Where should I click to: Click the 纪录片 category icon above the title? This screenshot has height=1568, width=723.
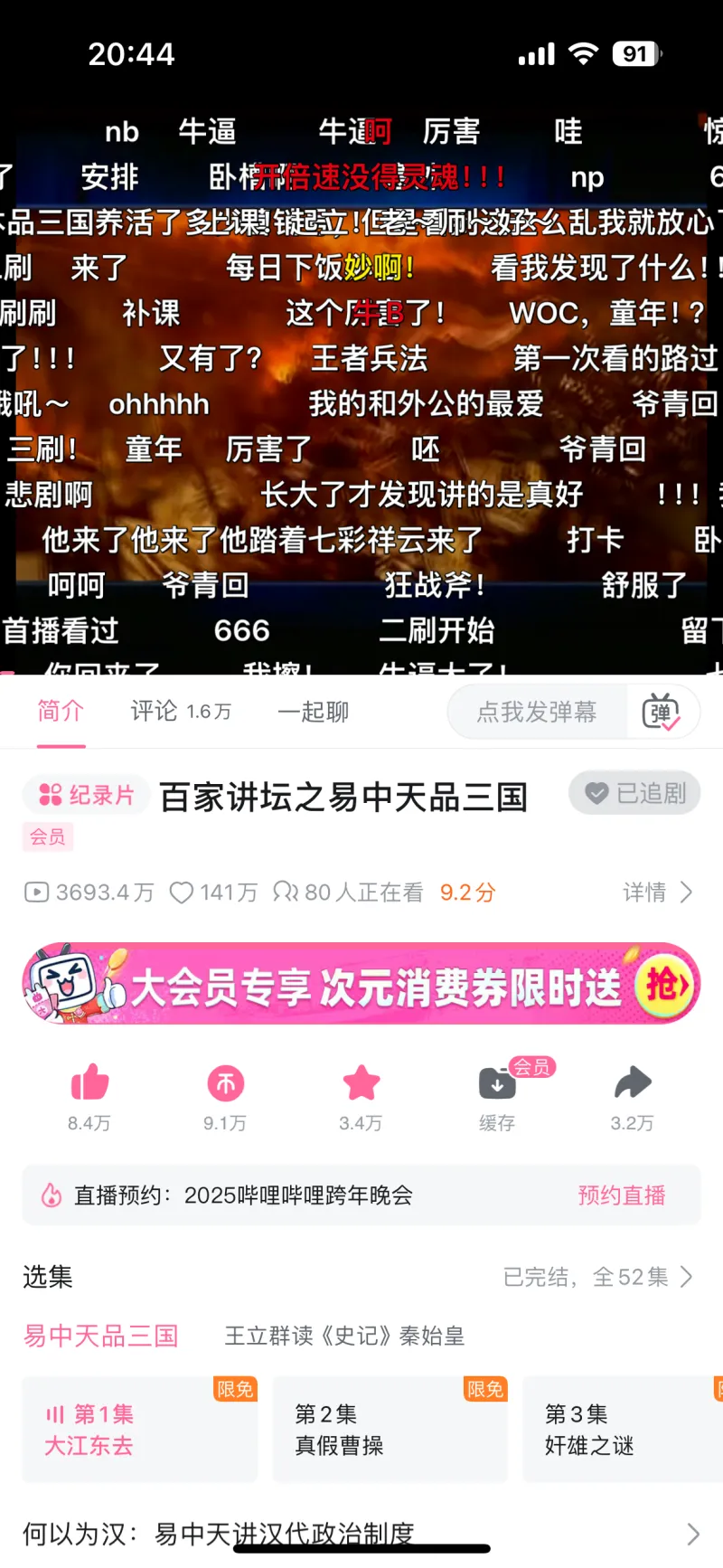point(86,794)
